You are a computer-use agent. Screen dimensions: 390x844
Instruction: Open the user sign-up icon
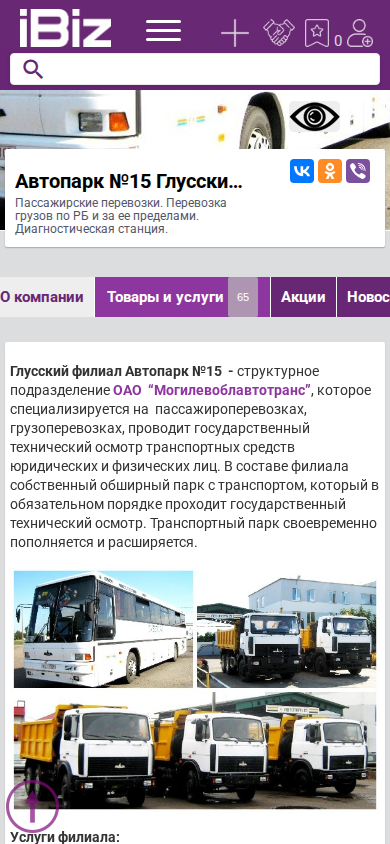(x=359, y=33)
